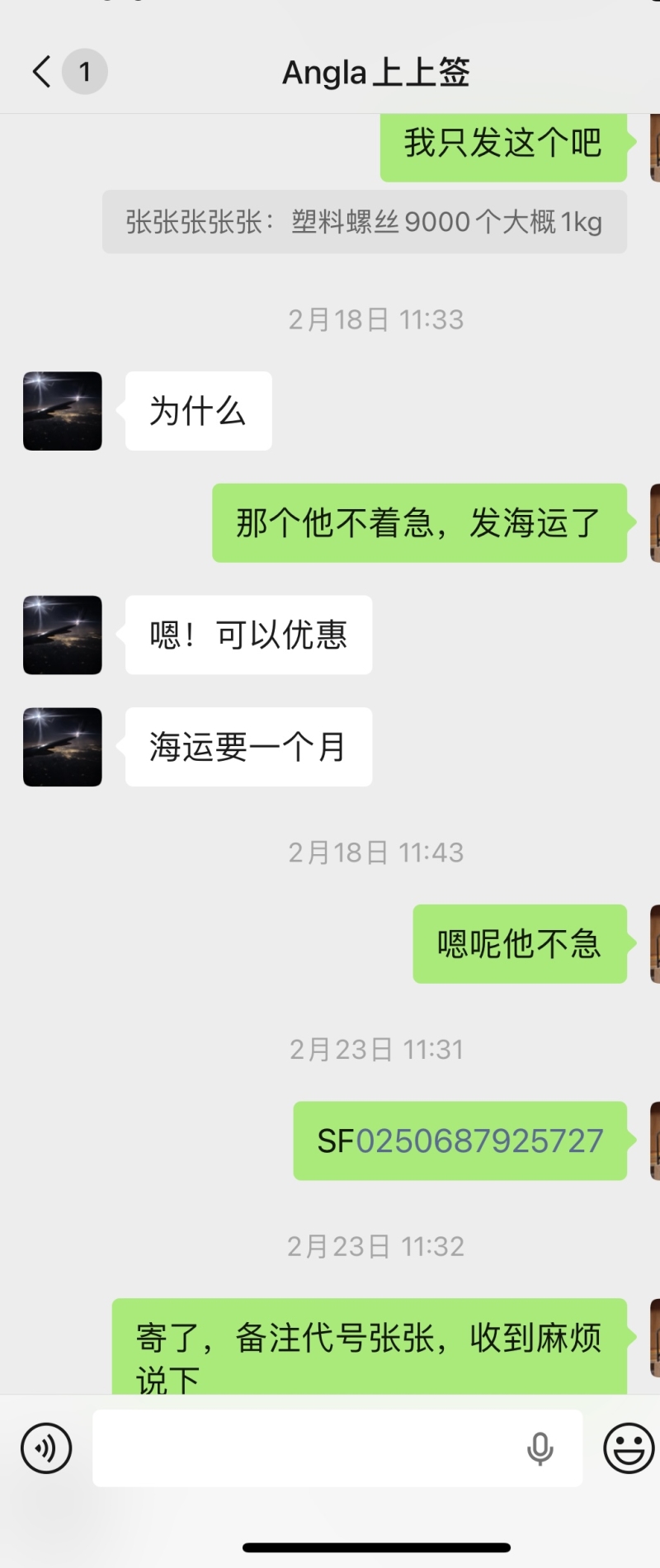The image size is (660, 1568).
Task: Tap the message text input field
Action: pyautogui.click(x=305, y=1448)
